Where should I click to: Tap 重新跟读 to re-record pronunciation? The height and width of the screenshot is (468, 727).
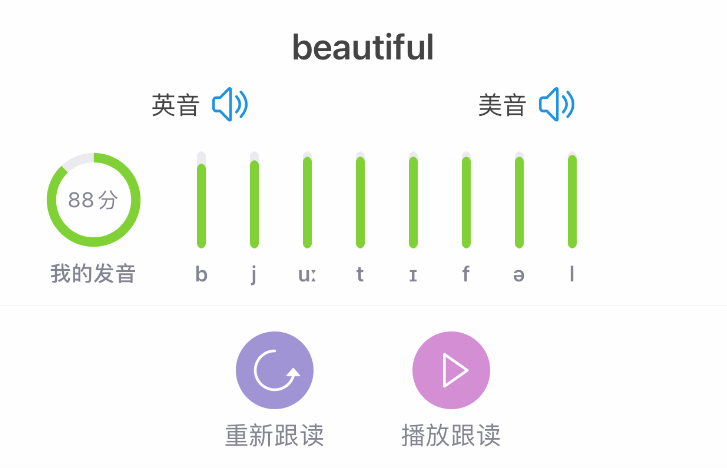click(x=275, y=370)
